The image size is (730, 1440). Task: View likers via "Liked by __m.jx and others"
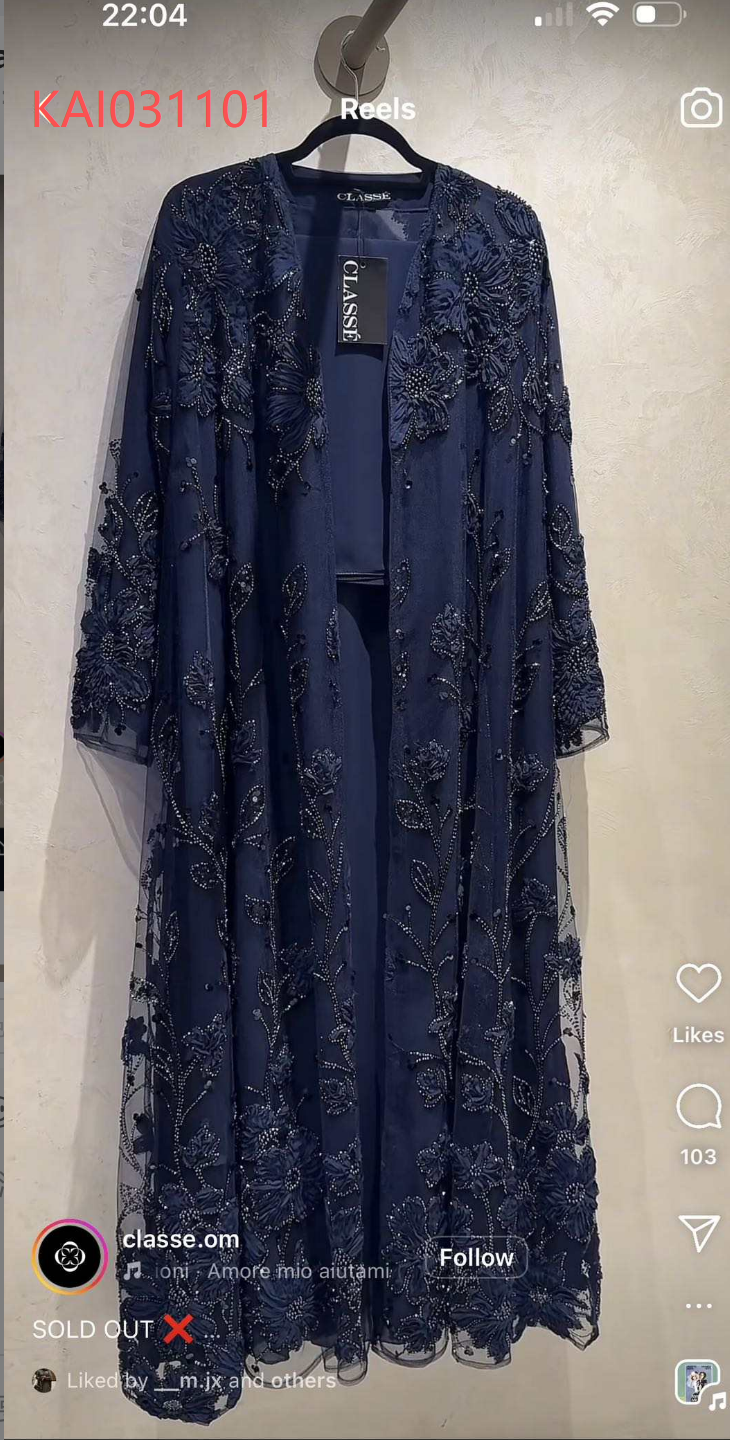point(200,1380)
